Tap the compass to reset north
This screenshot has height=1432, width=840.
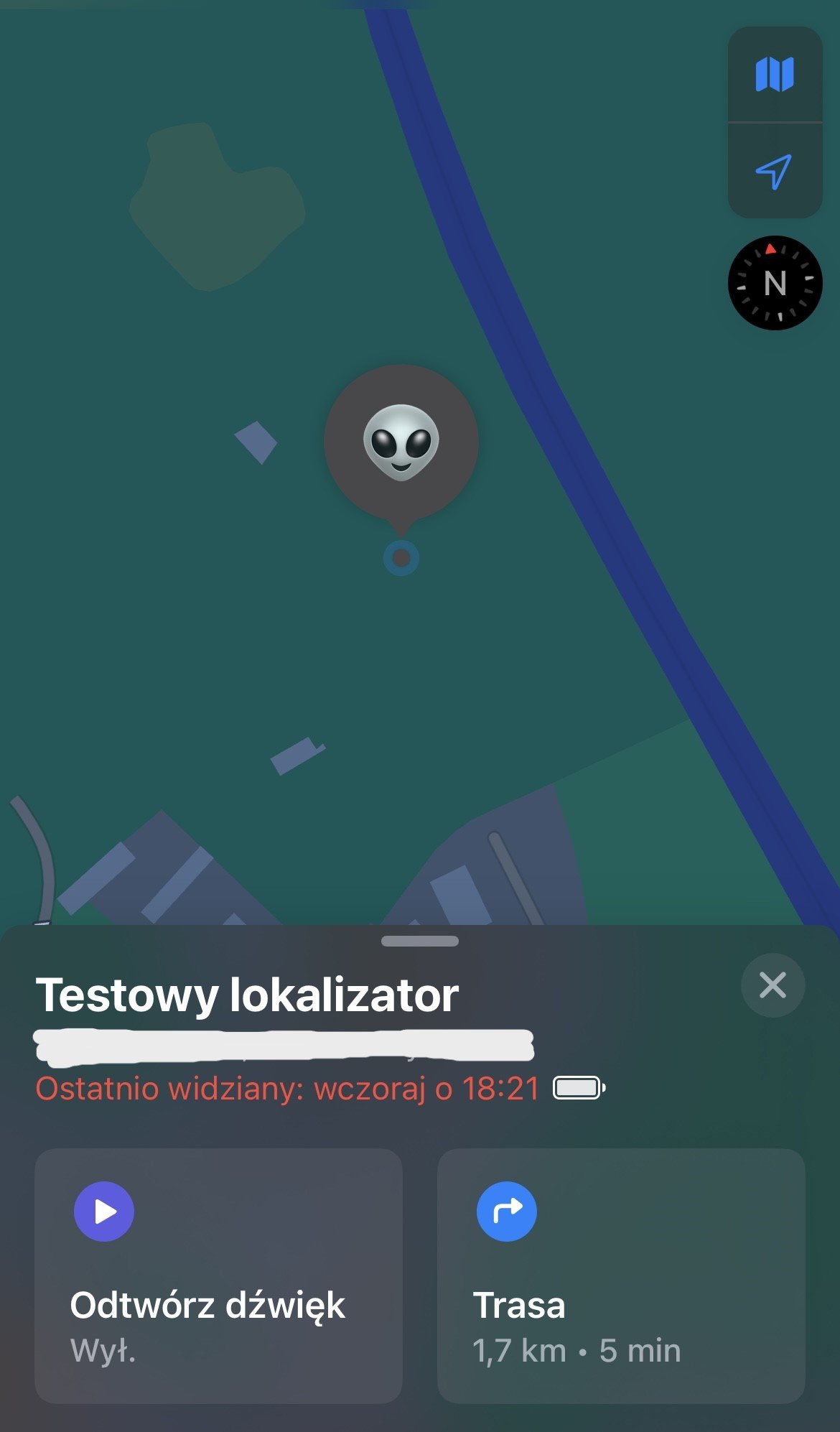click(x=775, y=283)
